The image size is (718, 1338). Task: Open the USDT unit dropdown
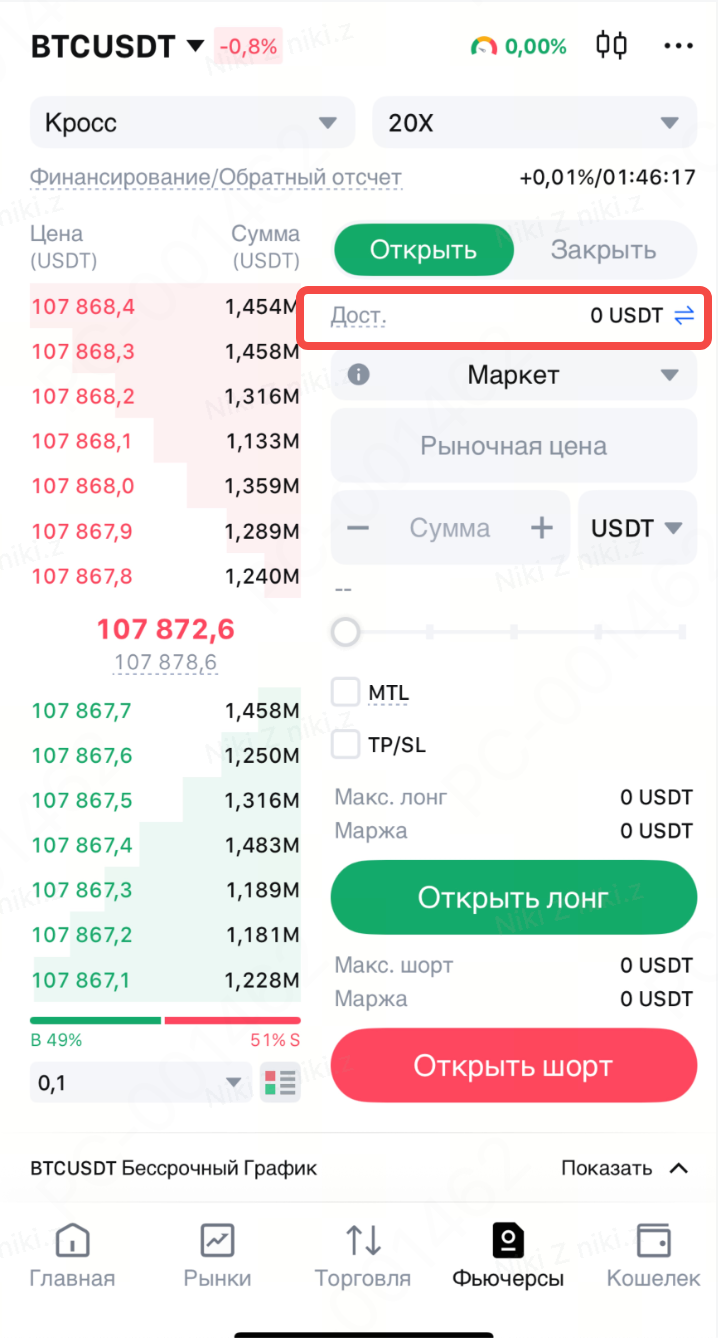[x=637, y=528]
